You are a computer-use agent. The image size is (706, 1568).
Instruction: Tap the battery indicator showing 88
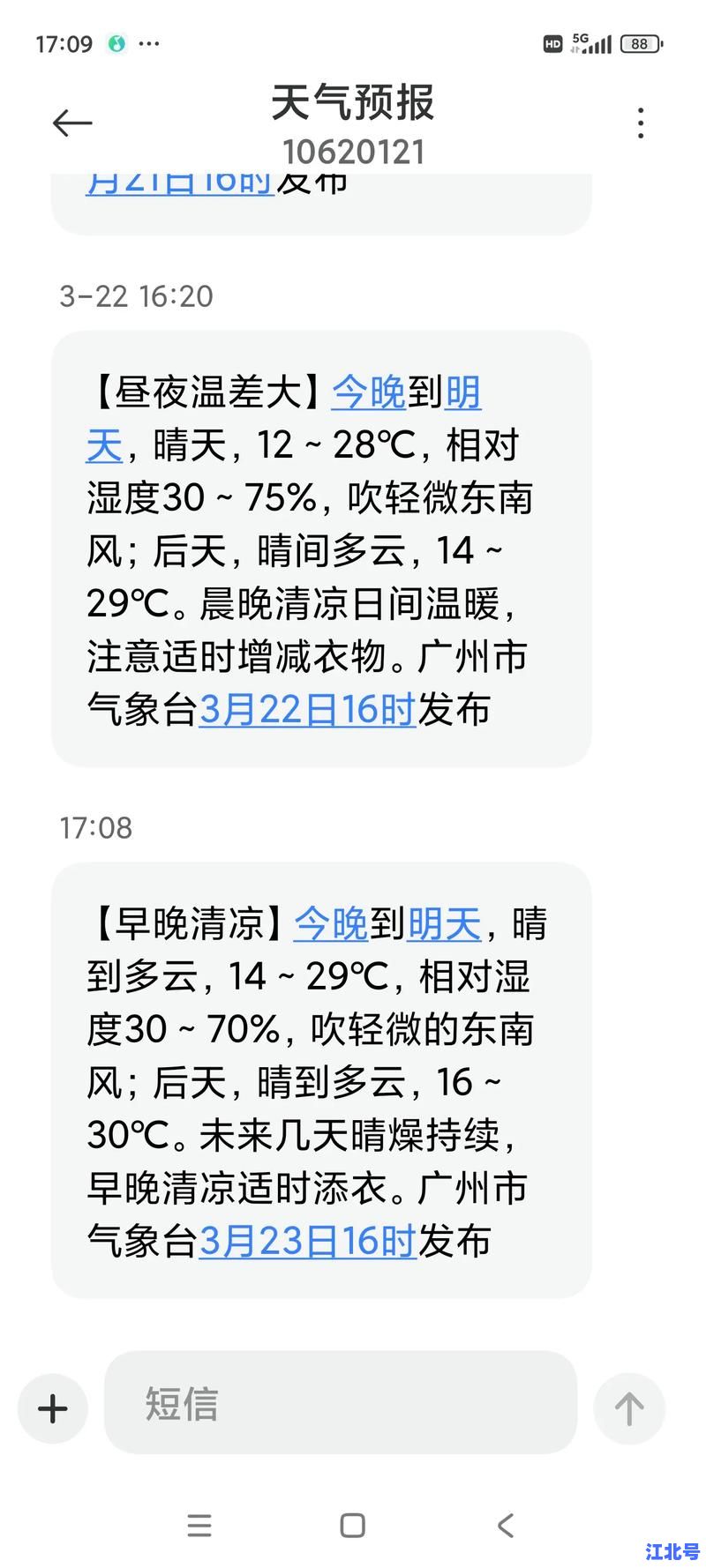pos(638,43)
